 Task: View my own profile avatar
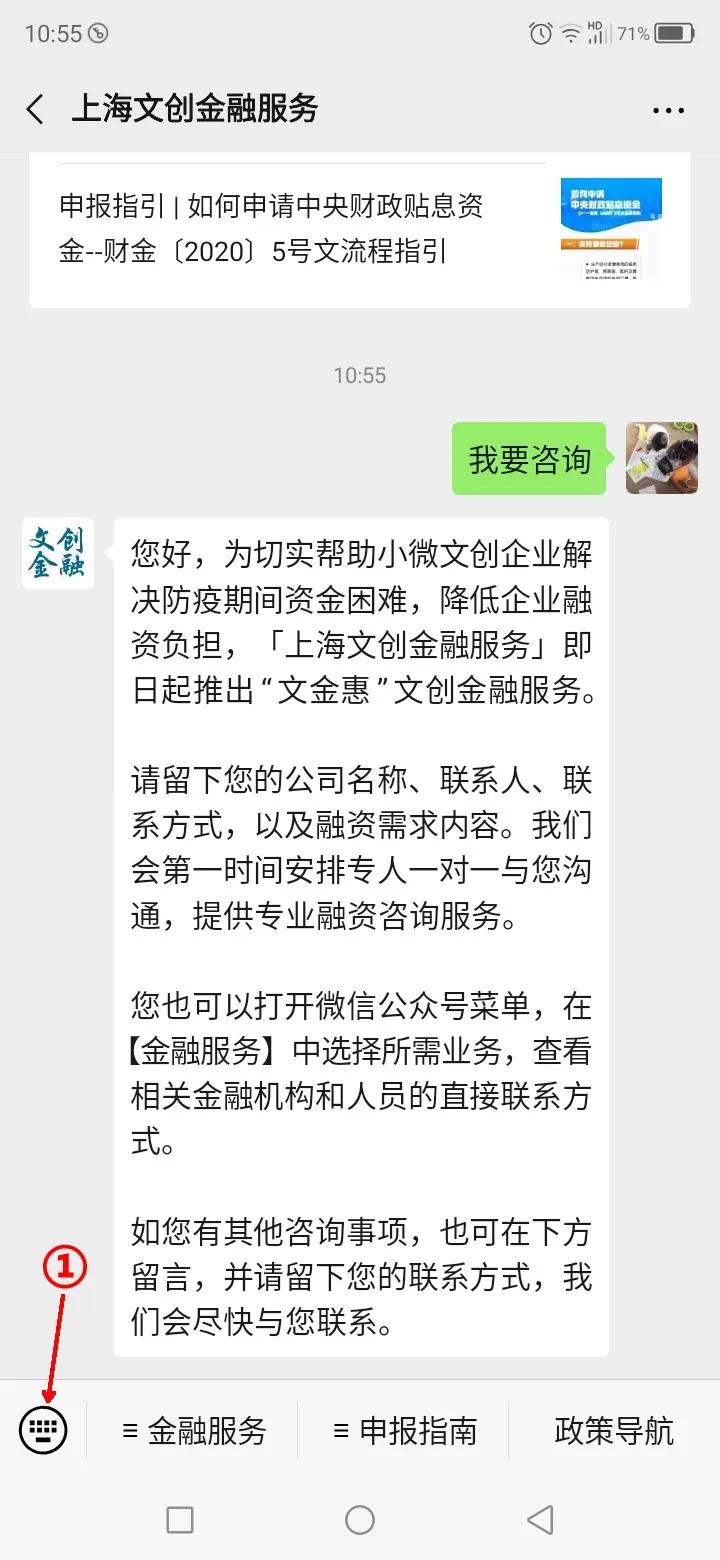click(661, 458)
